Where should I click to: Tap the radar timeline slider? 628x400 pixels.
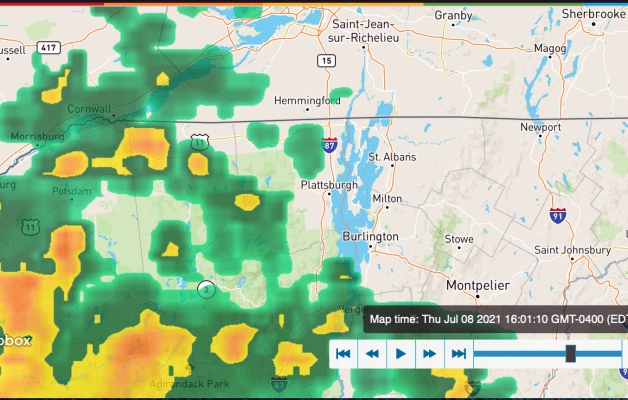tap(571, 353)
